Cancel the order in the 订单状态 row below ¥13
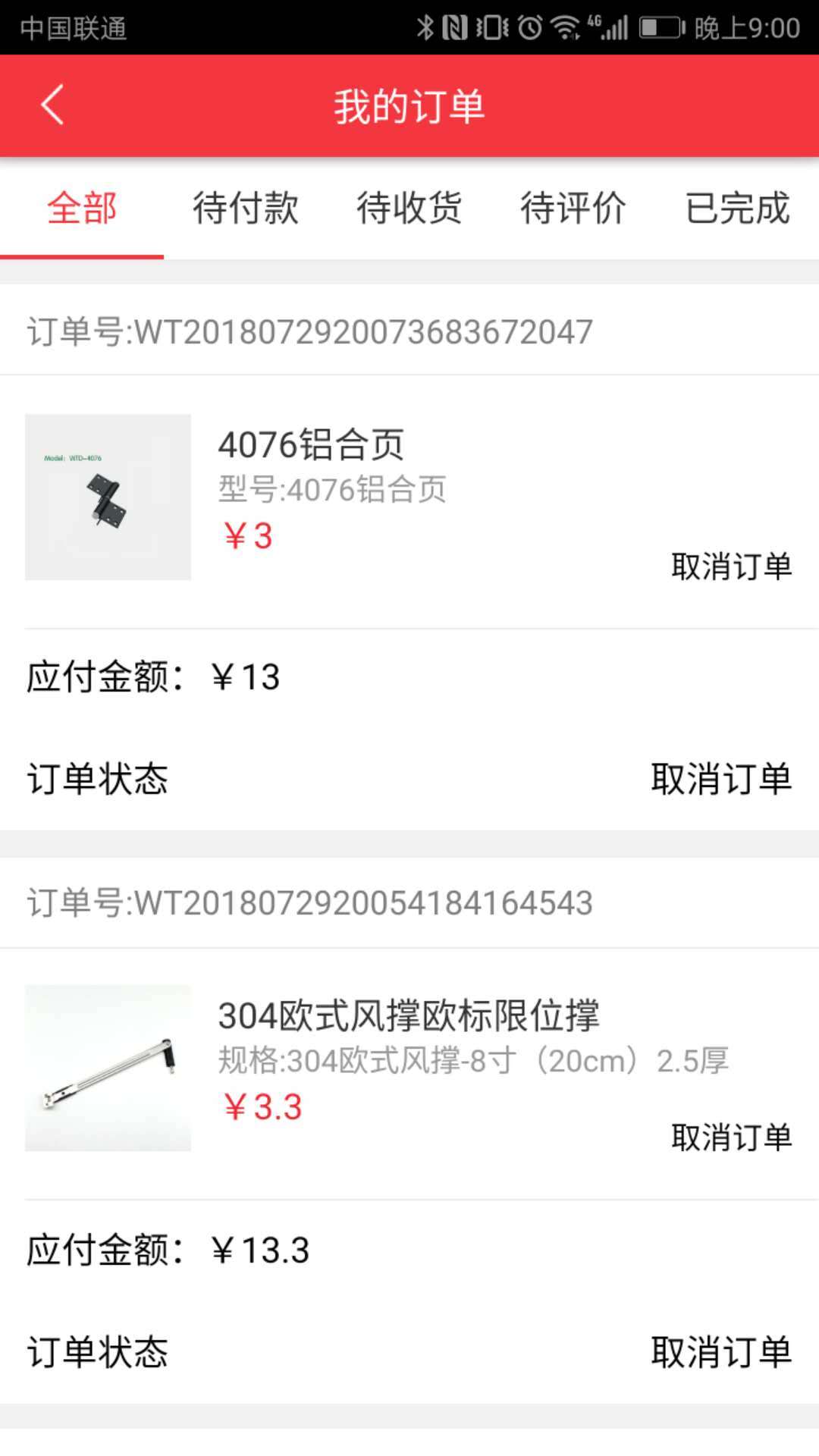The image size is (819, 1456). [720, 779]
